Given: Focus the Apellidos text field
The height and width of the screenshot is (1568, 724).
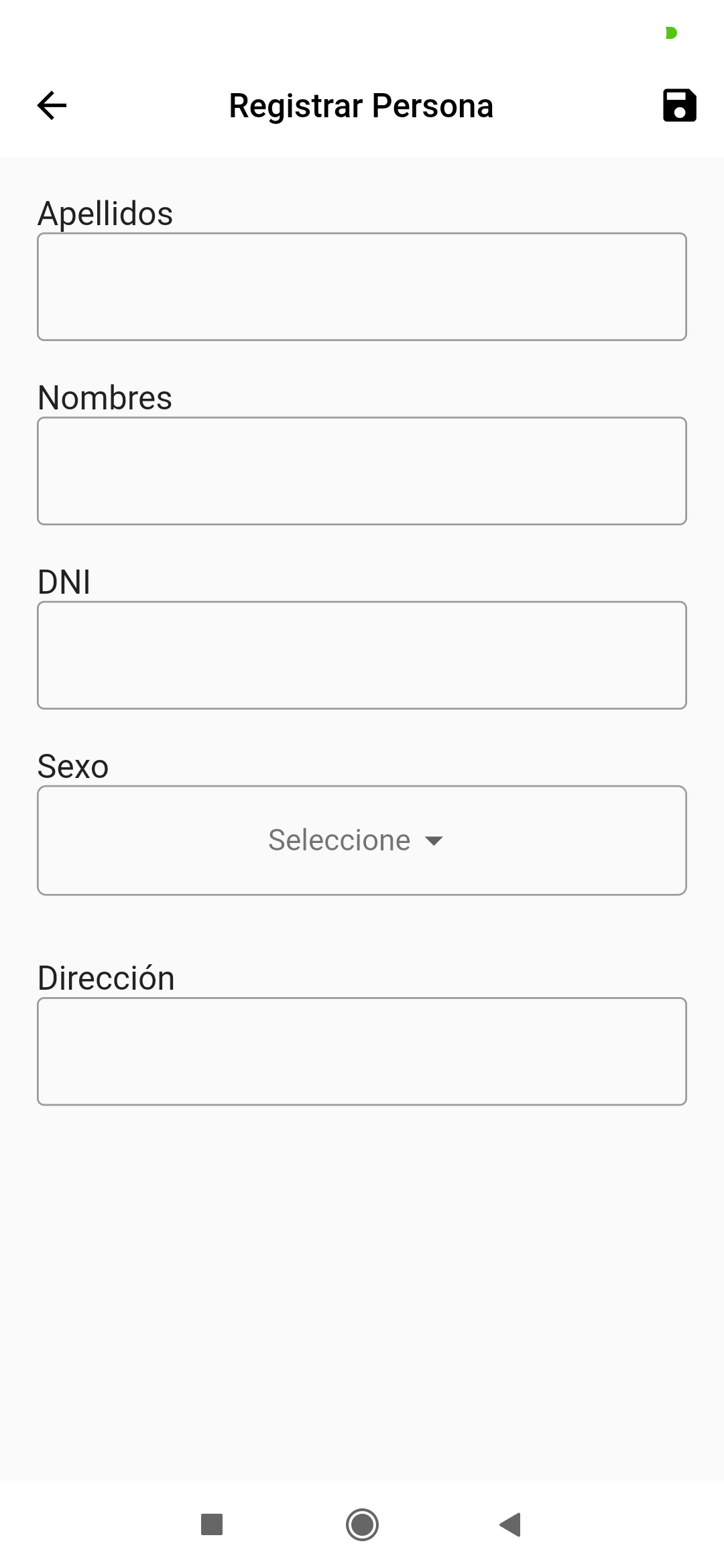Looking at the screenshot, I should (362, 287).
